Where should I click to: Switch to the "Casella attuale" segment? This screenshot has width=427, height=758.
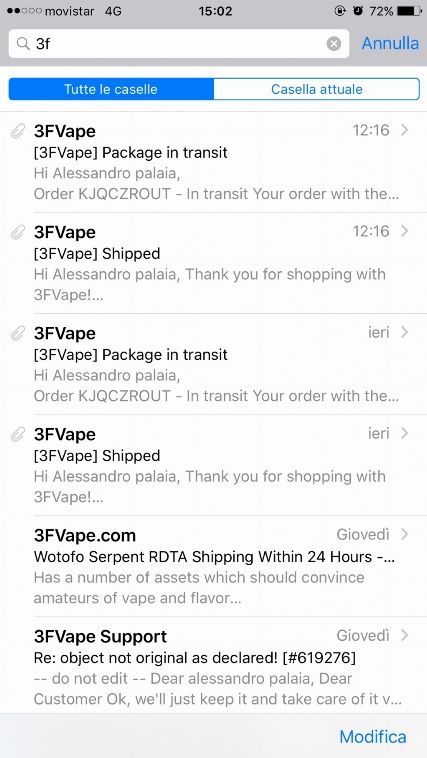(x=316, y=89)
